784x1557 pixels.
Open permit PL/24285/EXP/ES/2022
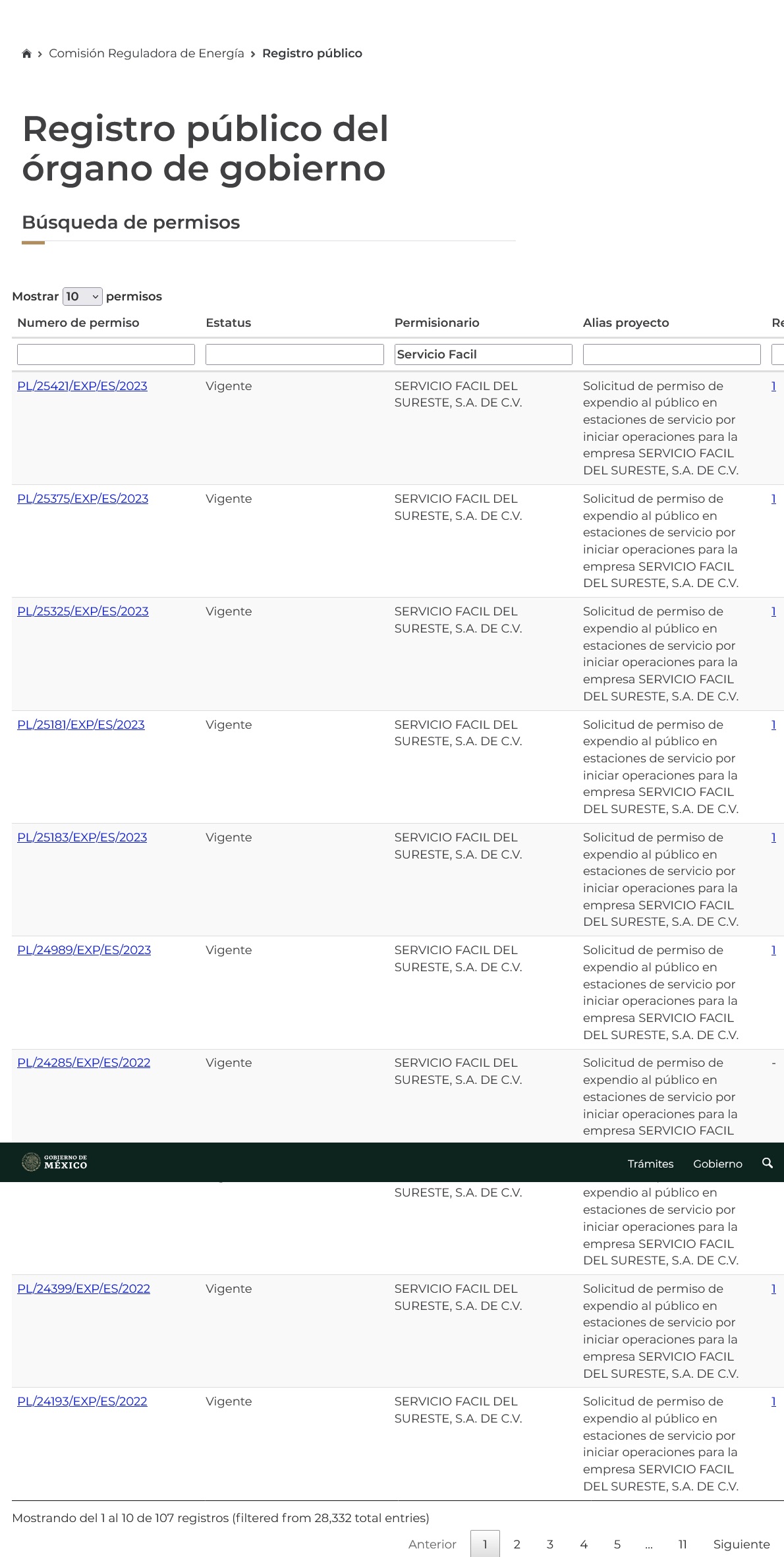coord(84,1063)
